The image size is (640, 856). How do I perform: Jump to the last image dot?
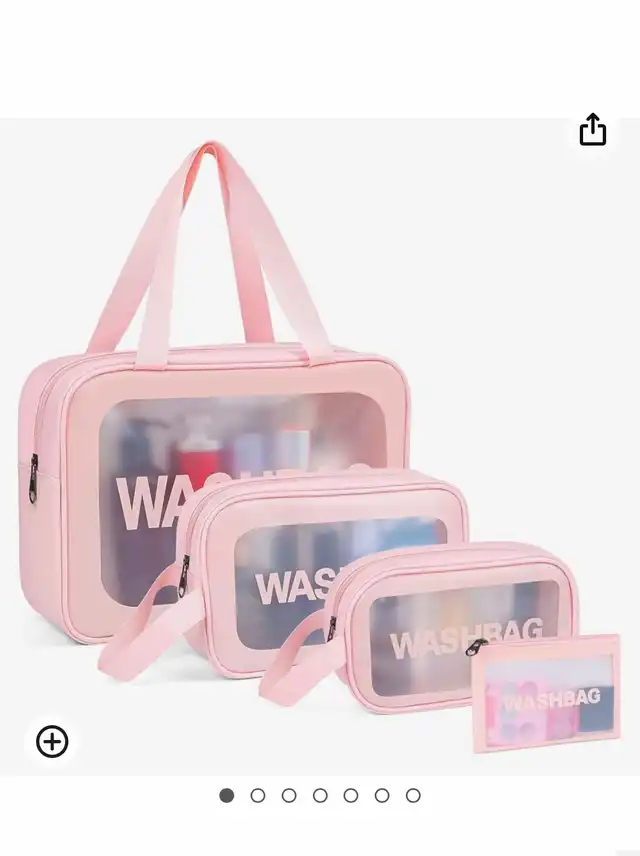[x=413, y=795]
